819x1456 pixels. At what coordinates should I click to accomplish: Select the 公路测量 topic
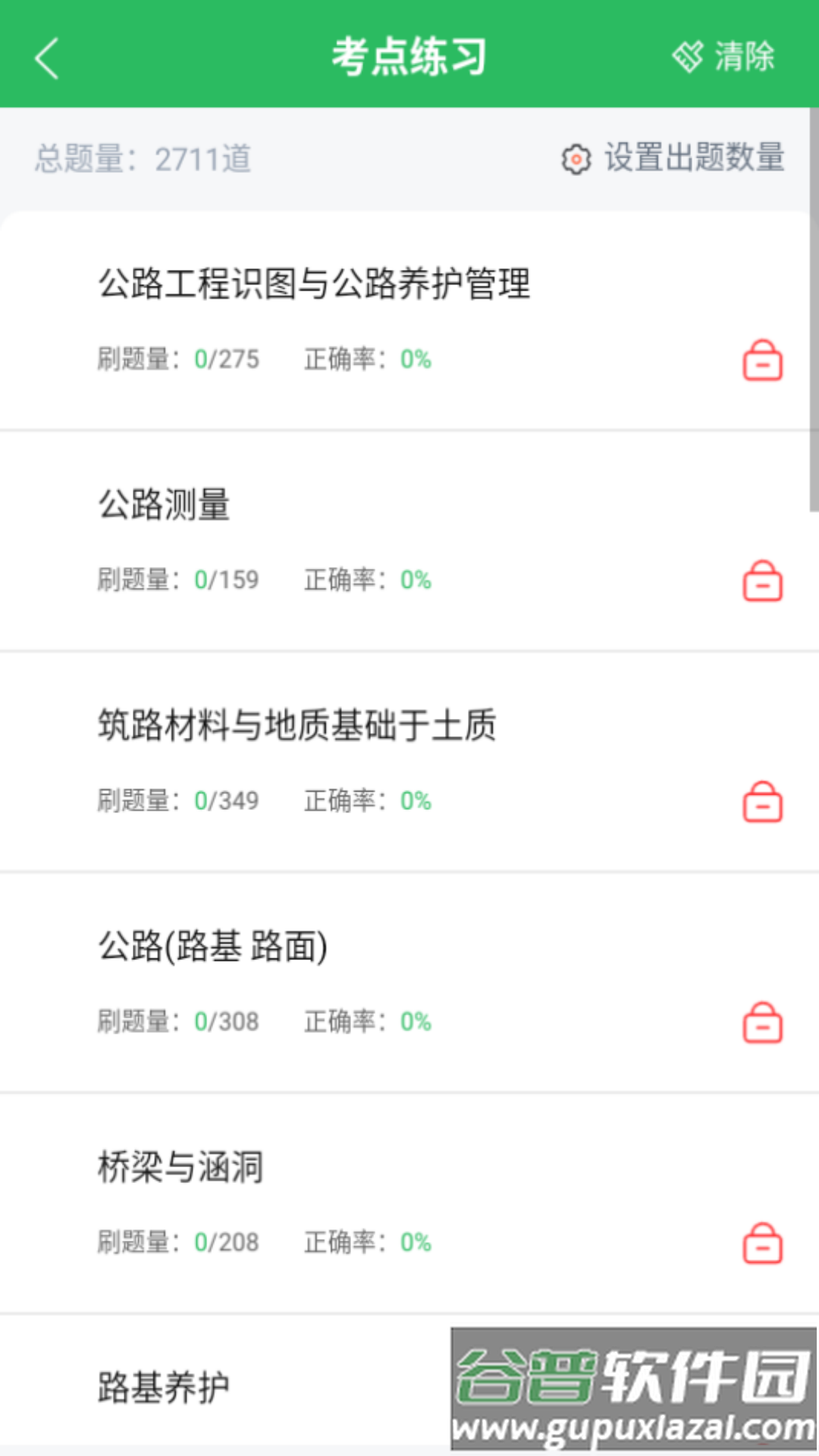pos(165,504)
